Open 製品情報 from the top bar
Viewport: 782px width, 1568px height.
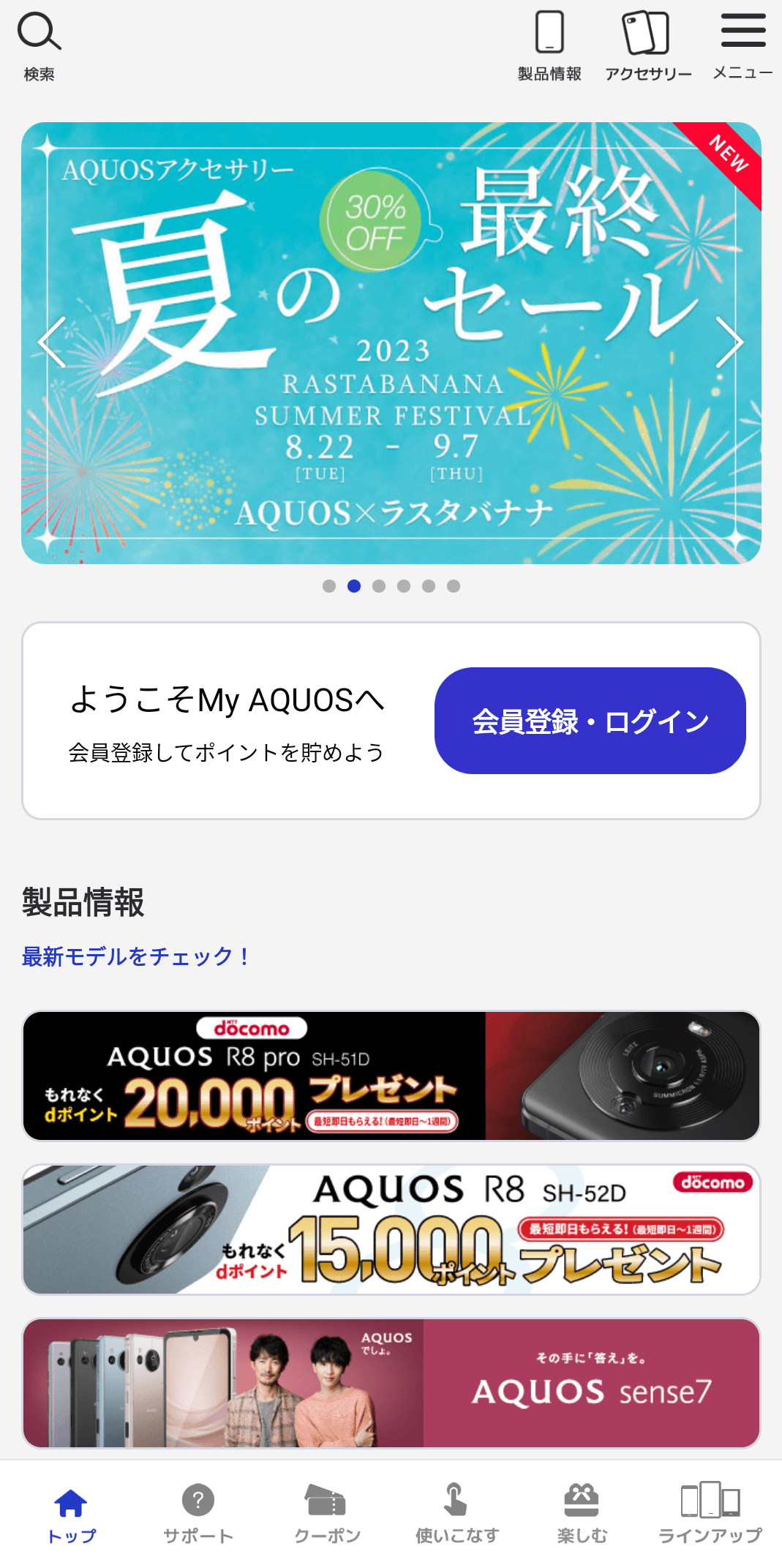(x=549, y=45)
